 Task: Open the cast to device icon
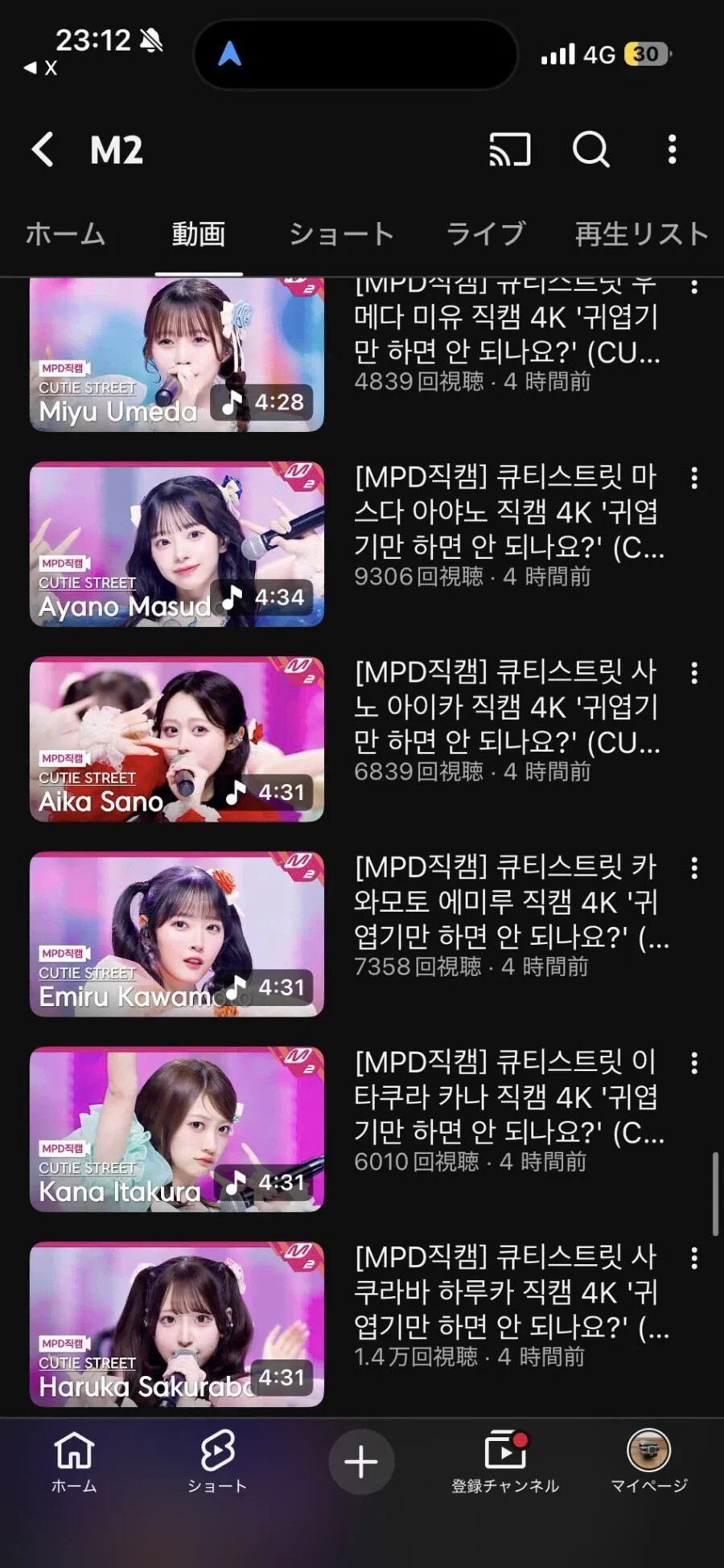click(x=510, y=150)
